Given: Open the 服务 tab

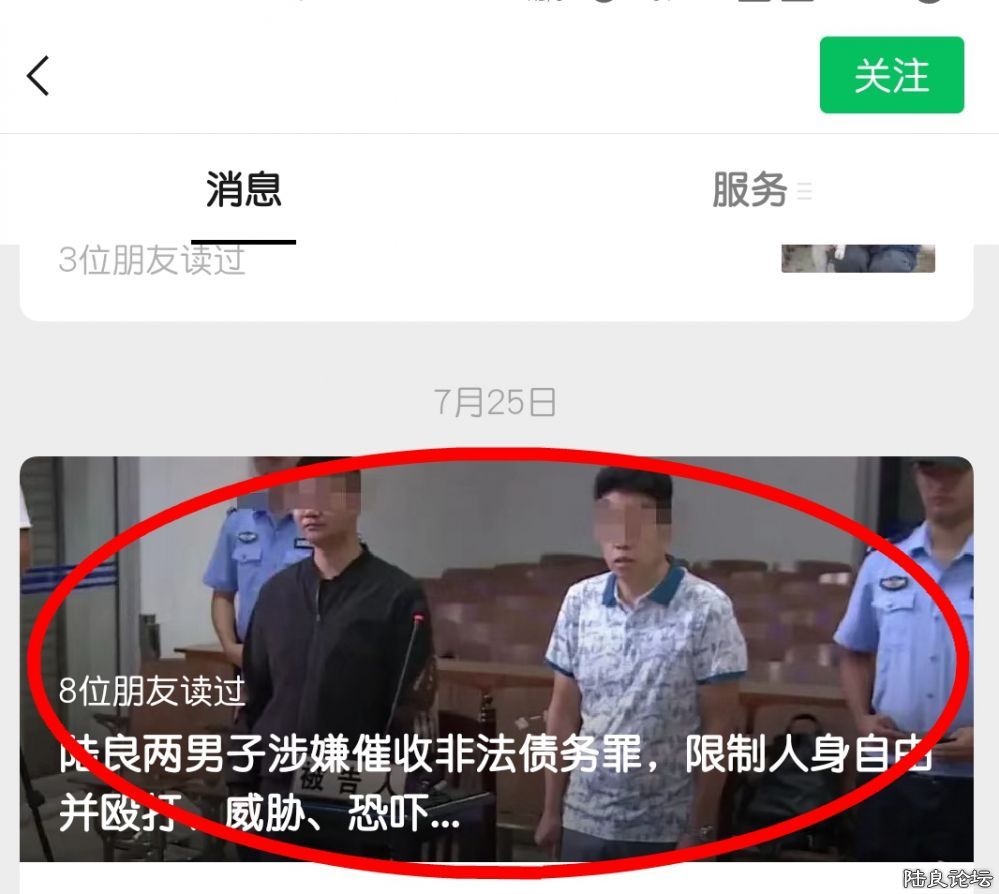Looking at the screenshot, I should (x=750, y=190).
